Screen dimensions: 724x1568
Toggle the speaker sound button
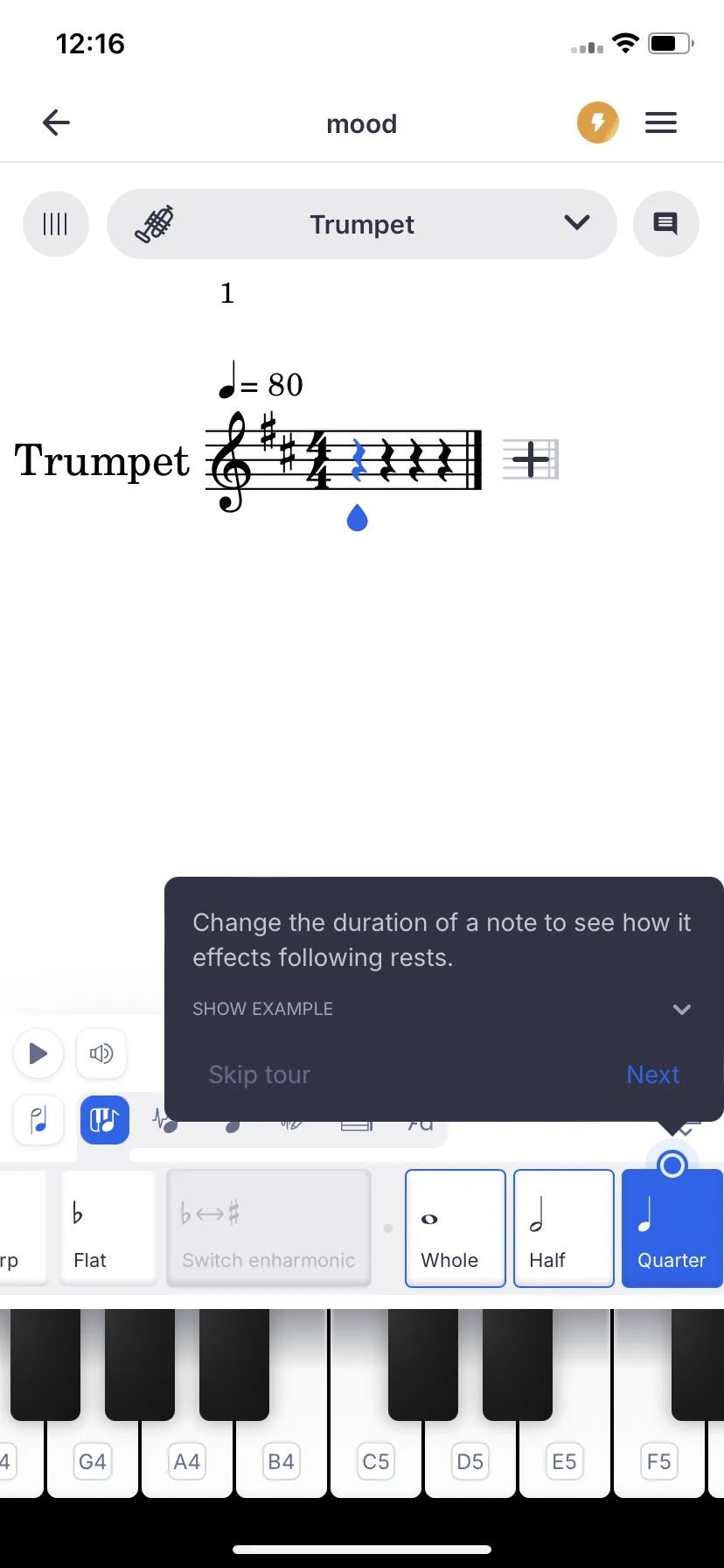point(101,1053)
